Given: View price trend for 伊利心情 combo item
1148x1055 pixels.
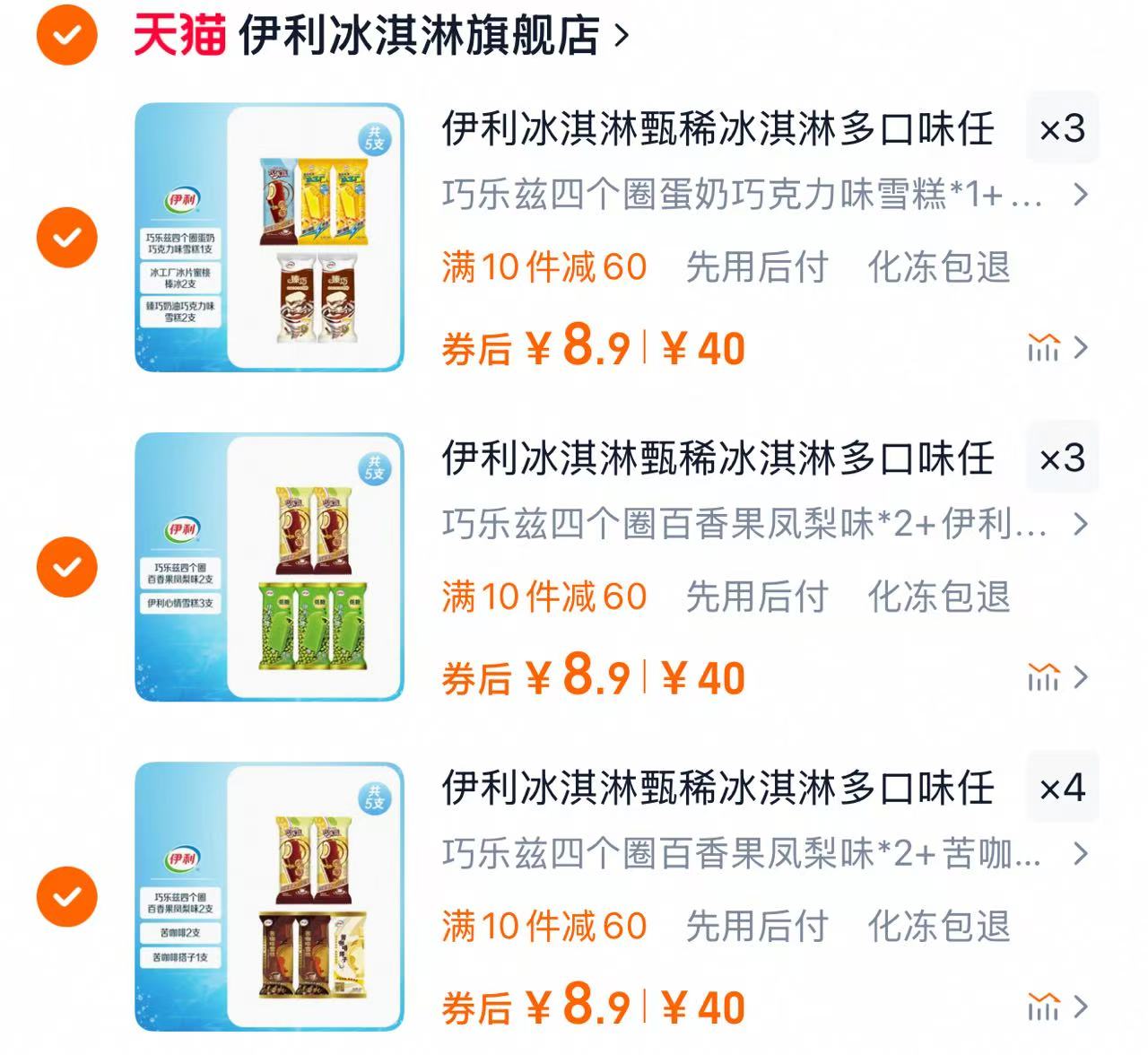Looking at the screenshot, I should click(x=1057, y=677).
